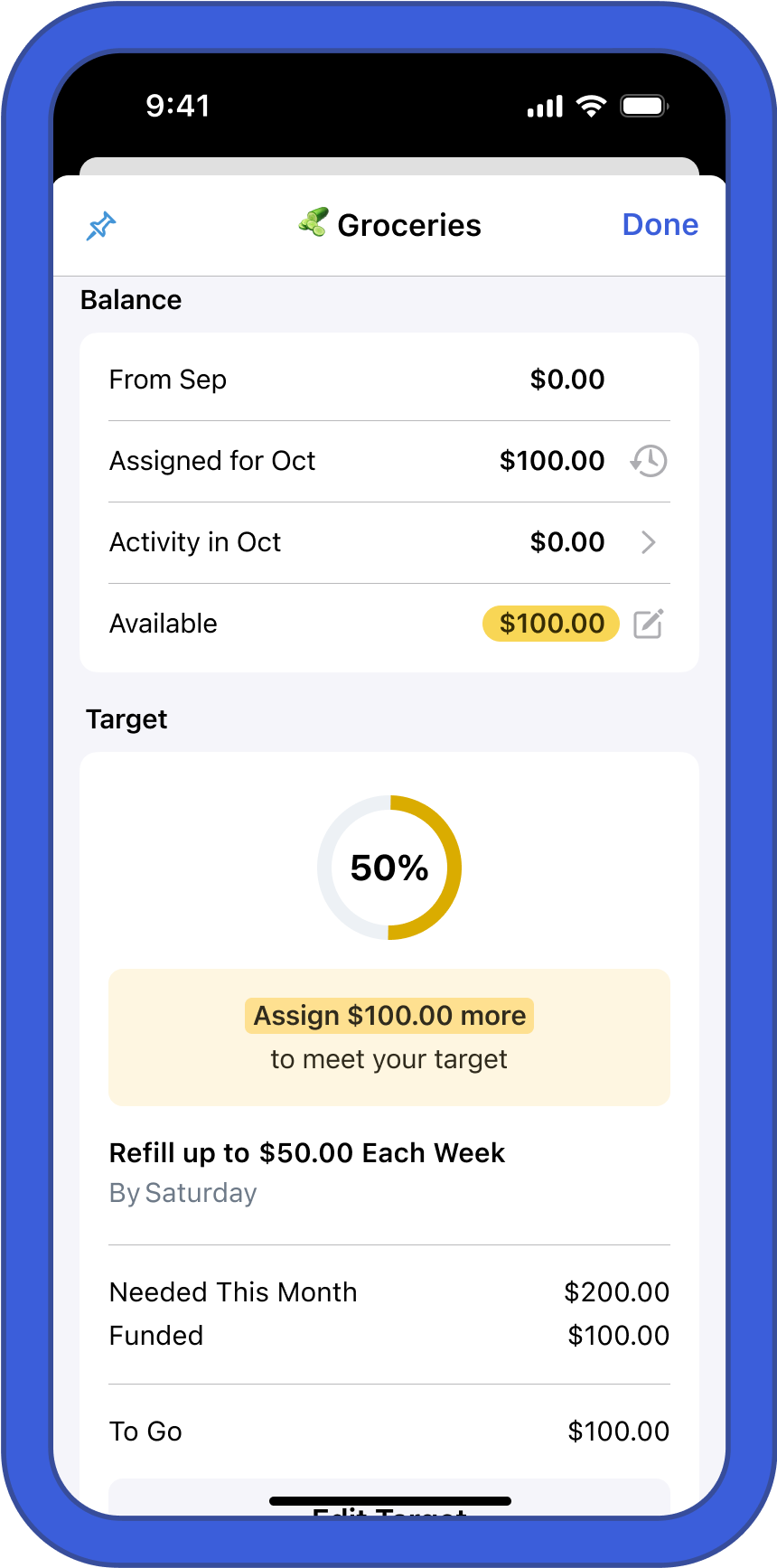777x1568 pixels.
Task: Tap the $100.00 Available balance pill
Action: 551,624
